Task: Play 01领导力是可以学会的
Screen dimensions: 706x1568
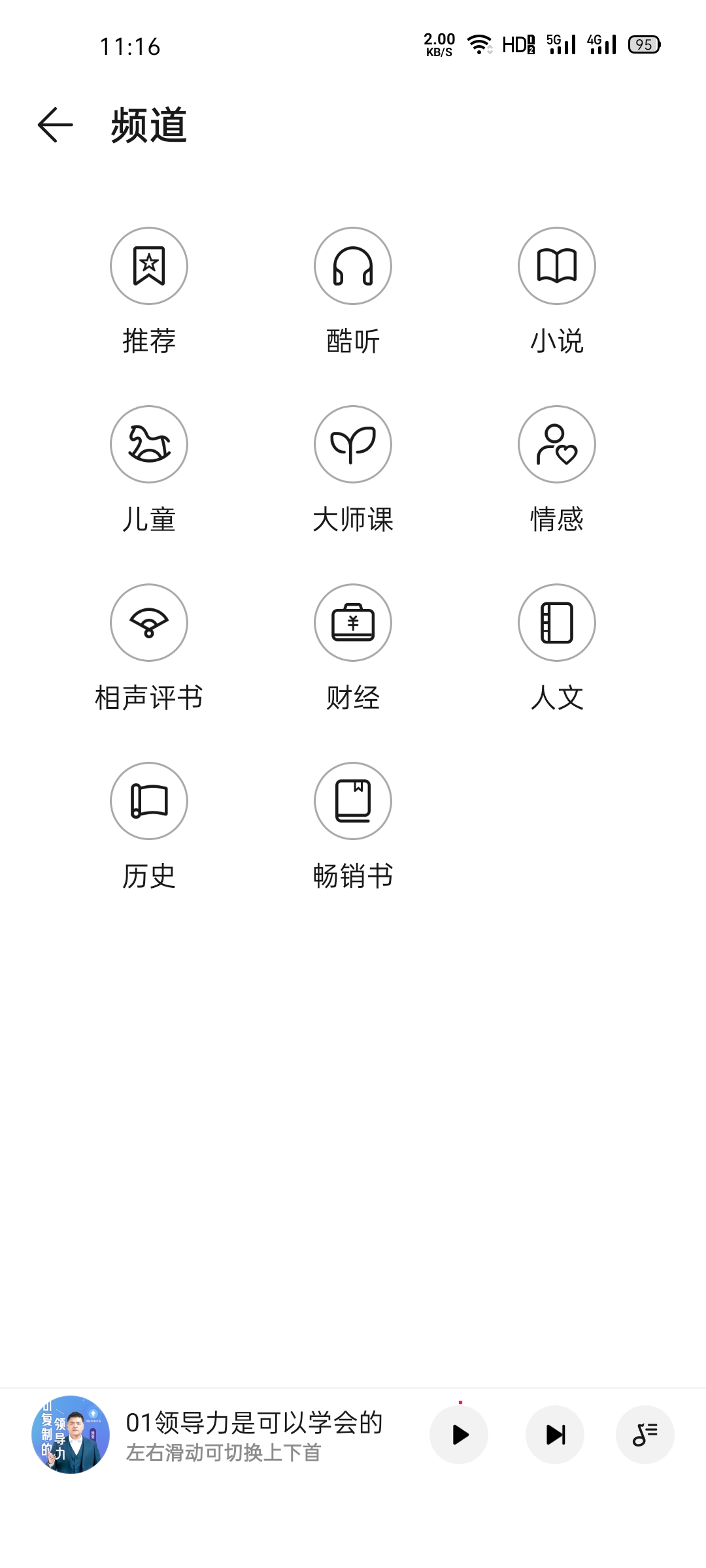Action: click(459, 1435)
